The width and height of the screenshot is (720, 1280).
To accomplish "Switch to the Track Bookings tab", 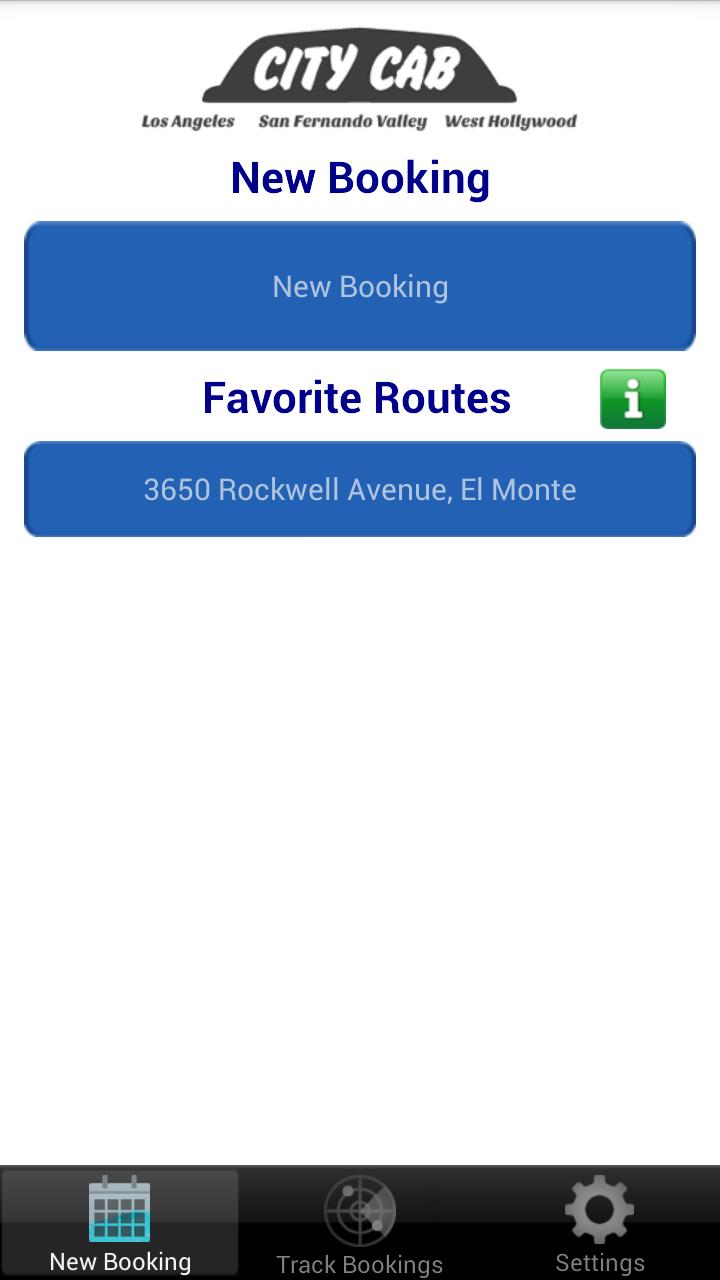I will coord(359,1222).
